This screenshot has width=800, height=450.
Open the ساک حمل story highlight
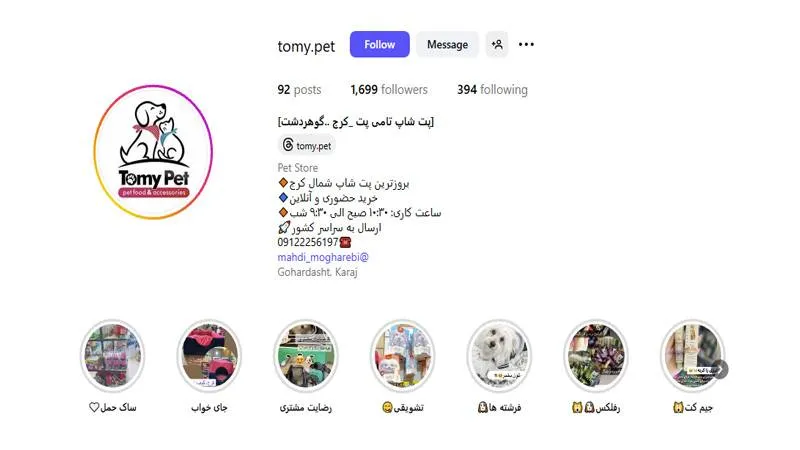(x=111, y=358)
